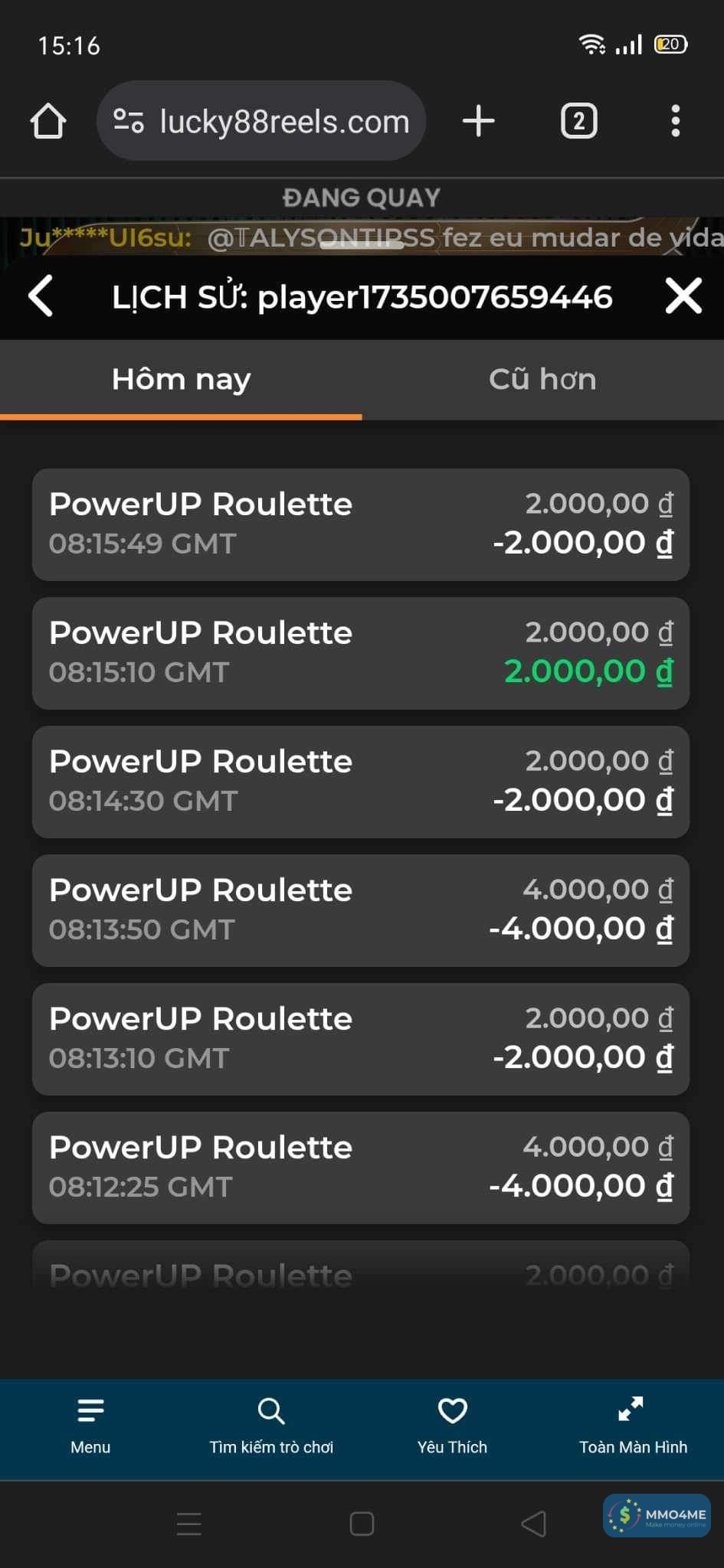Go to the browser home page
Screen dimensions: 724x1568
tap(48, 122)
